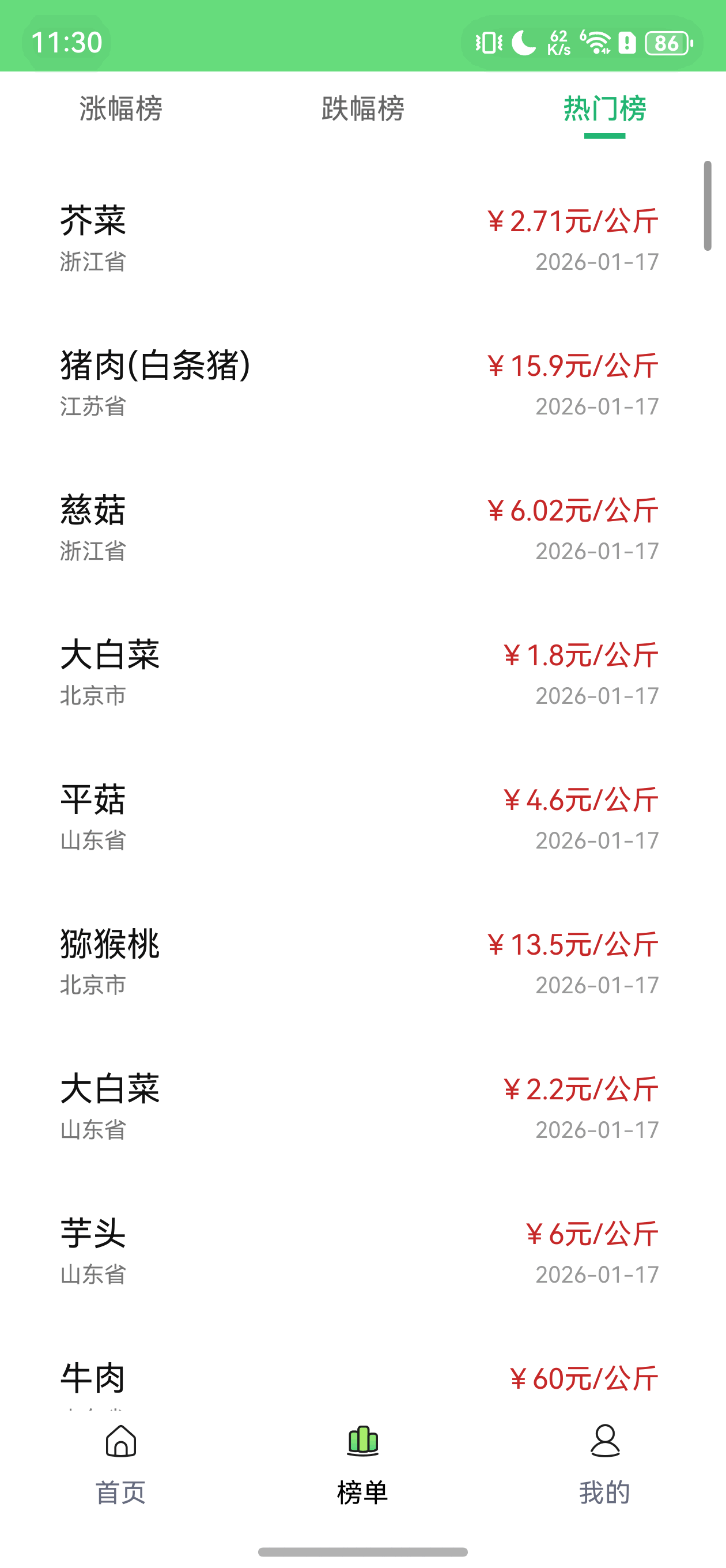Open the 大白菜 山东省 entry
The width and height of the screenshot is (726, 1568).
point(359,1108)
